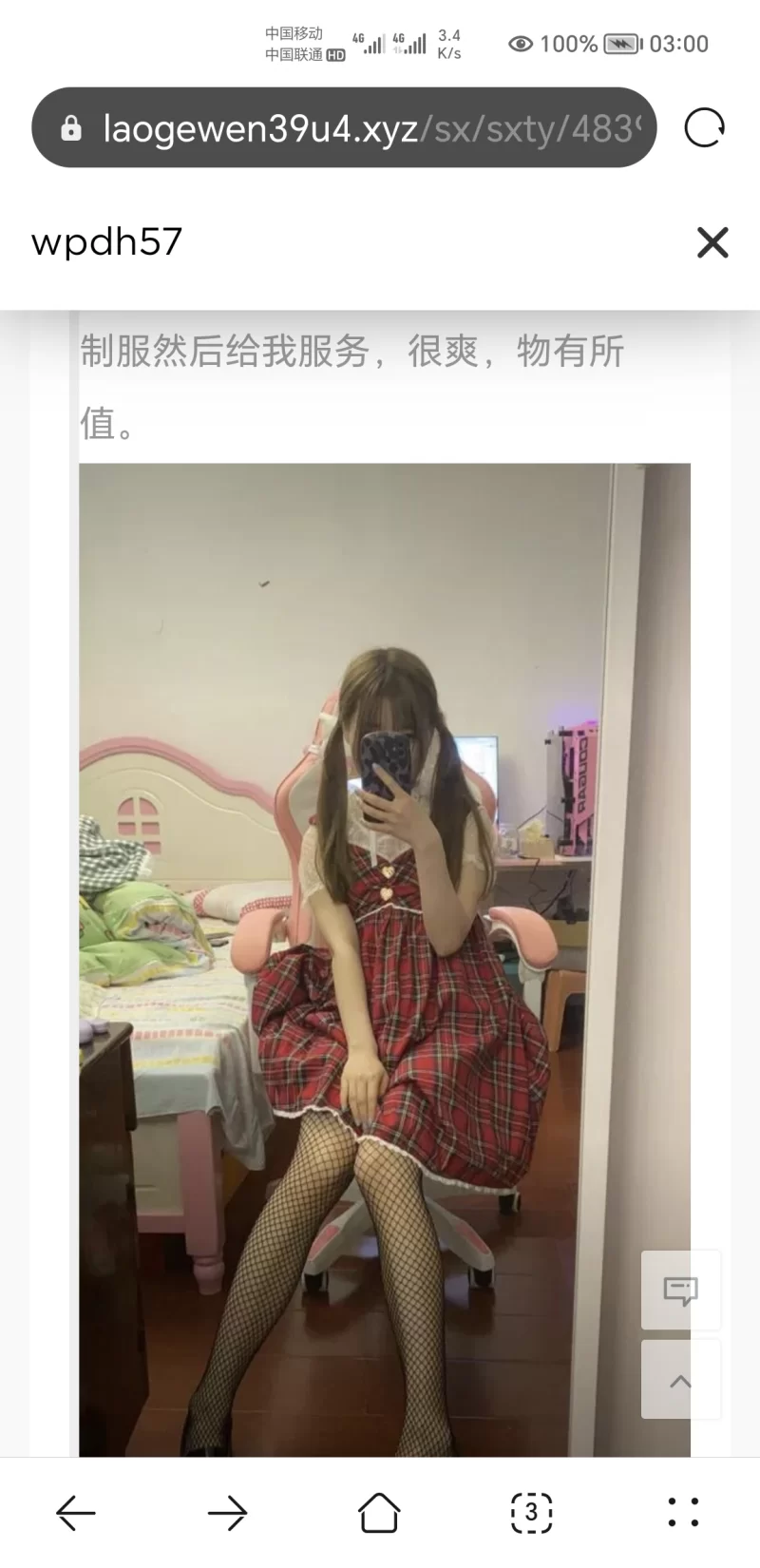Open the floating comment button
Screen dimensions: 760x1568
680,1291
